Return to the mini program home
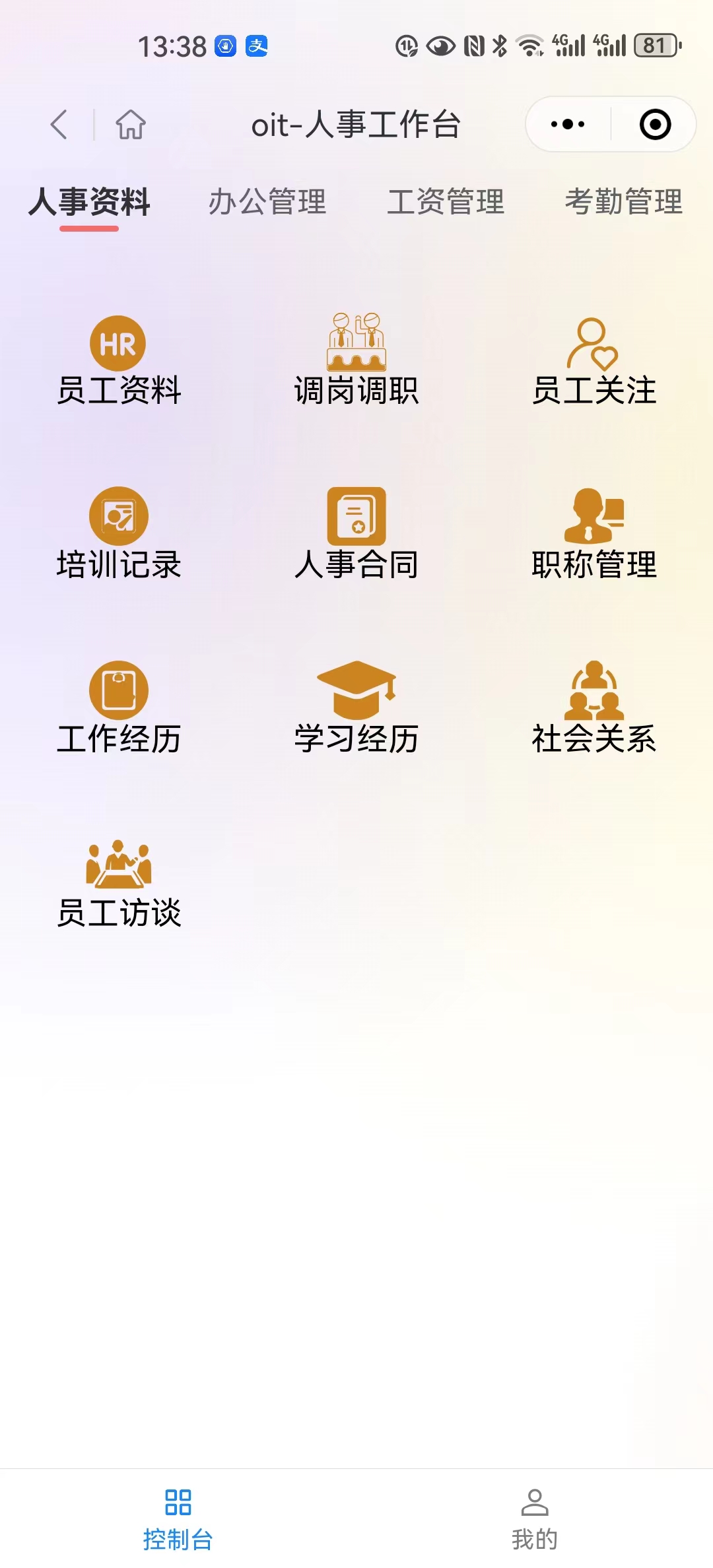 tap(131, 124)
